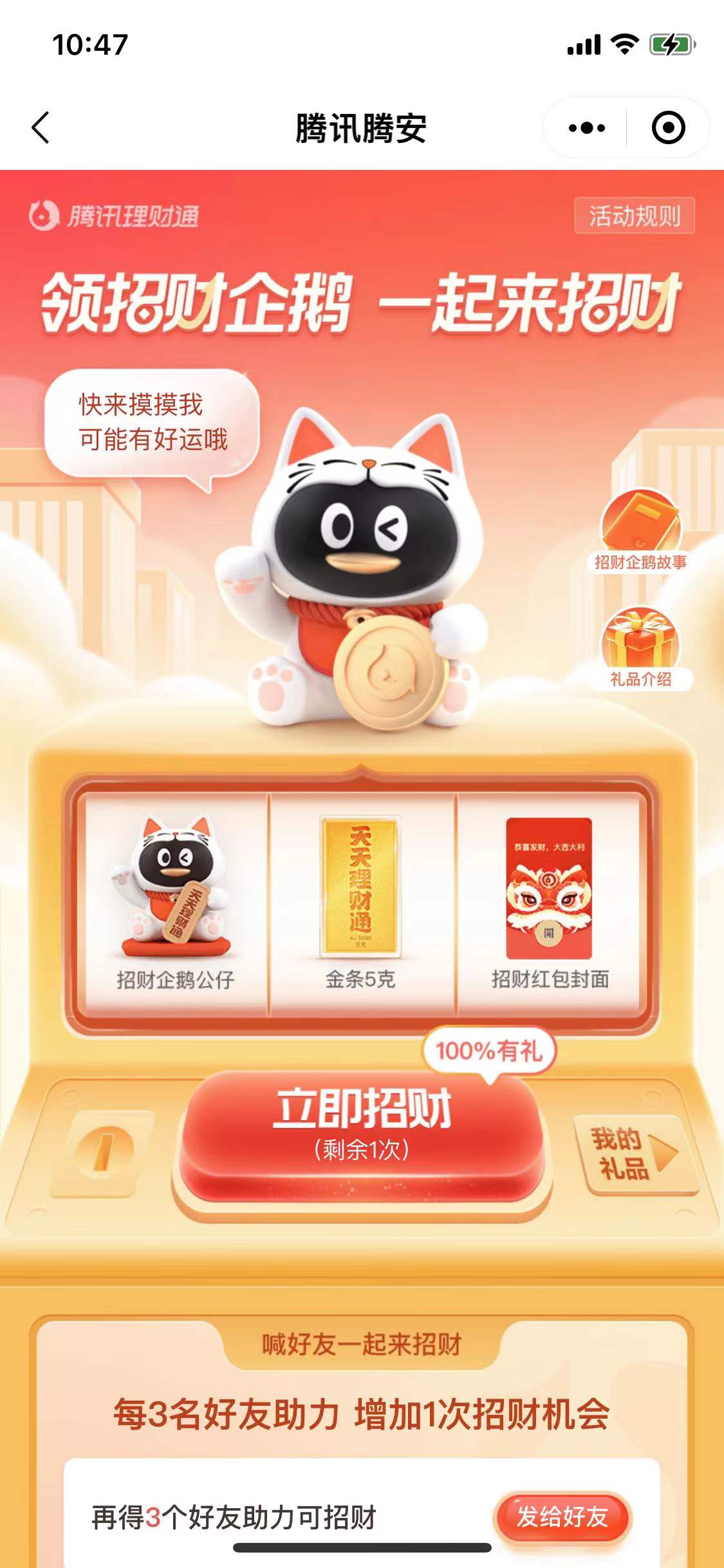The image size is (724, 1568).
Task: Open the mini program more-options menu
Action: pyautogui.click(x=586, y=127)
